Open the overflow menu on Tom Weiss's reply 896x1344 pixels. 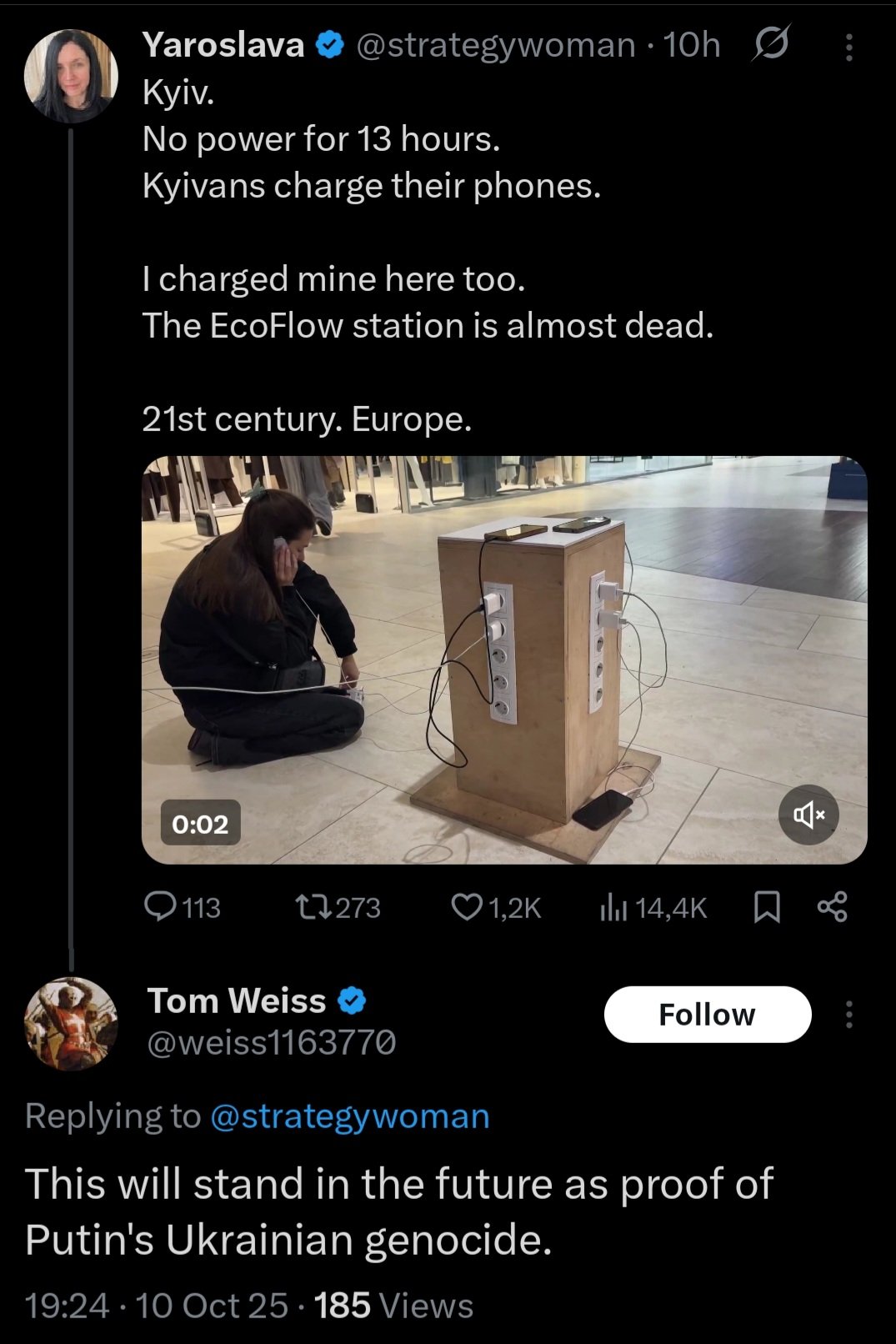click(x=848, y=1014)
